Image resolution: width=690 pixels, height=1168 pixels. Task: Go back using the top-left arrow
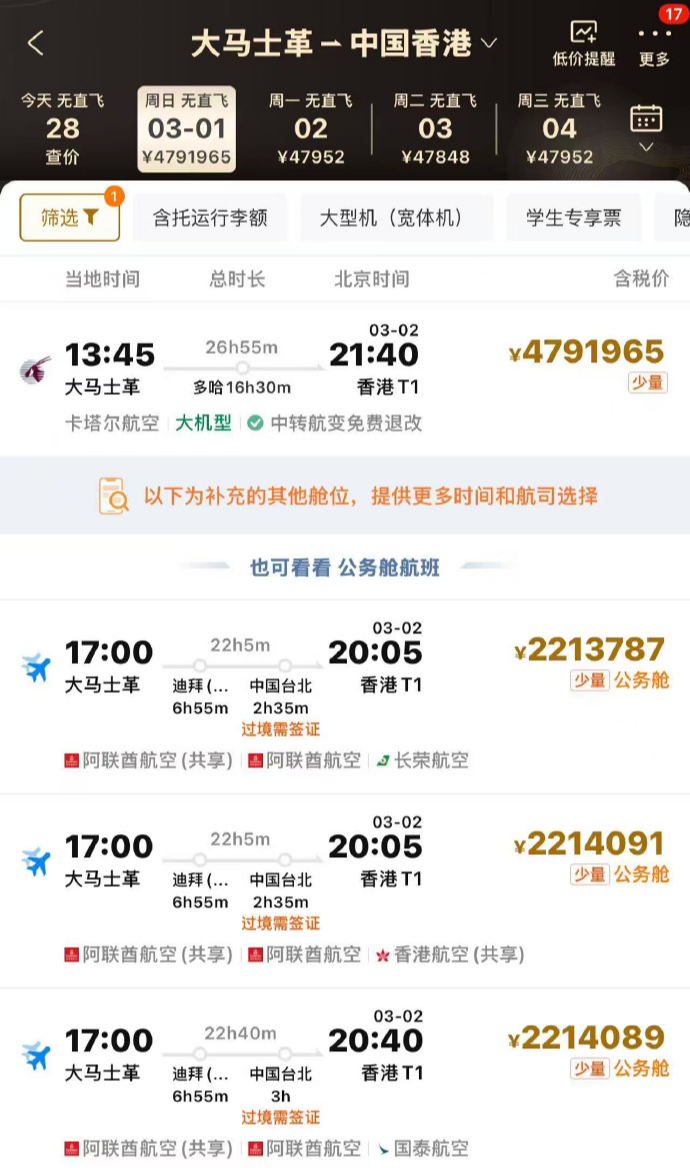pyautogui.click(x=36, y=43)
